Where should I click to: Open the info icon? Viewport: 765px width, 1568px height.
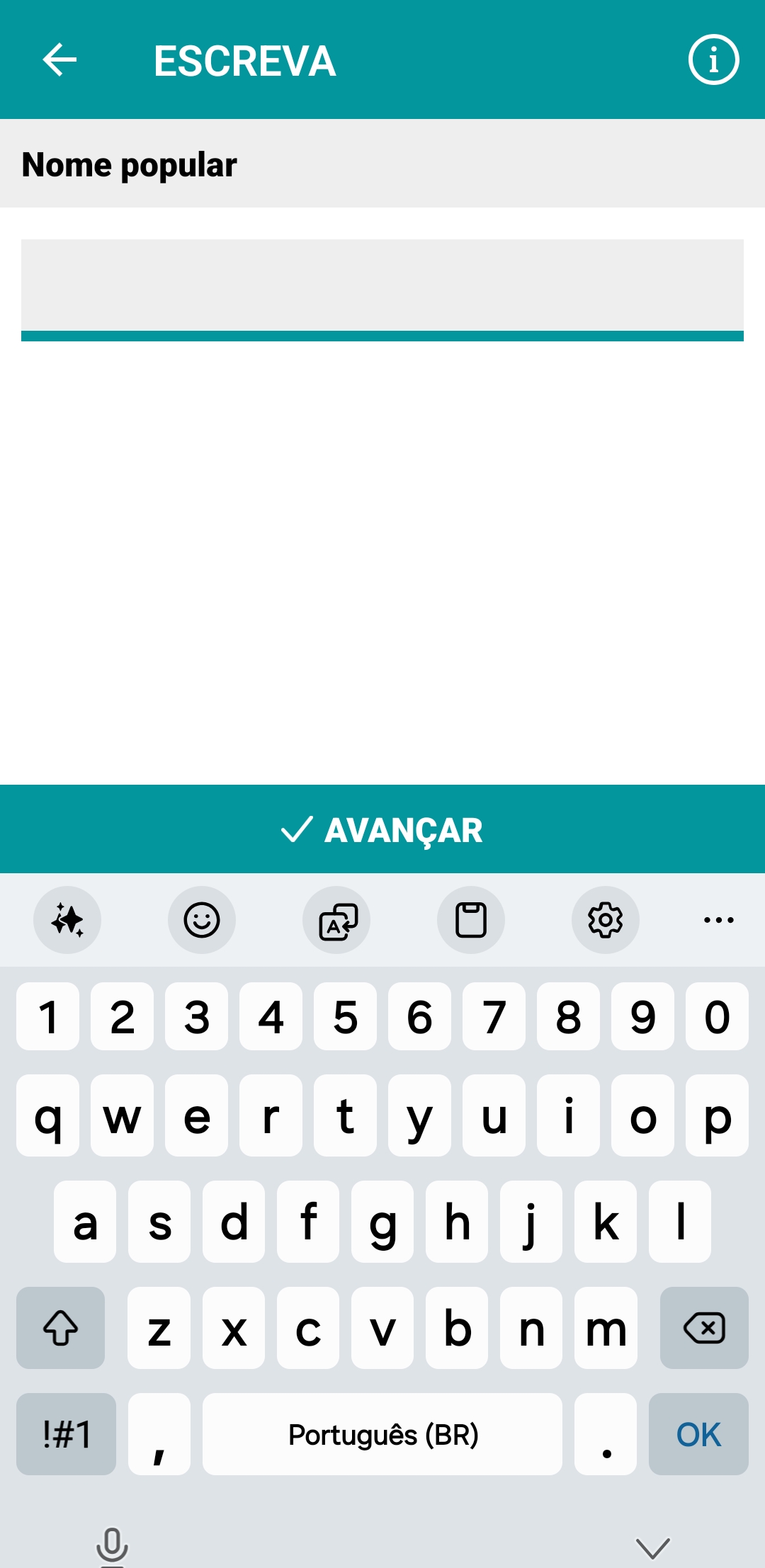pos(713,59)
